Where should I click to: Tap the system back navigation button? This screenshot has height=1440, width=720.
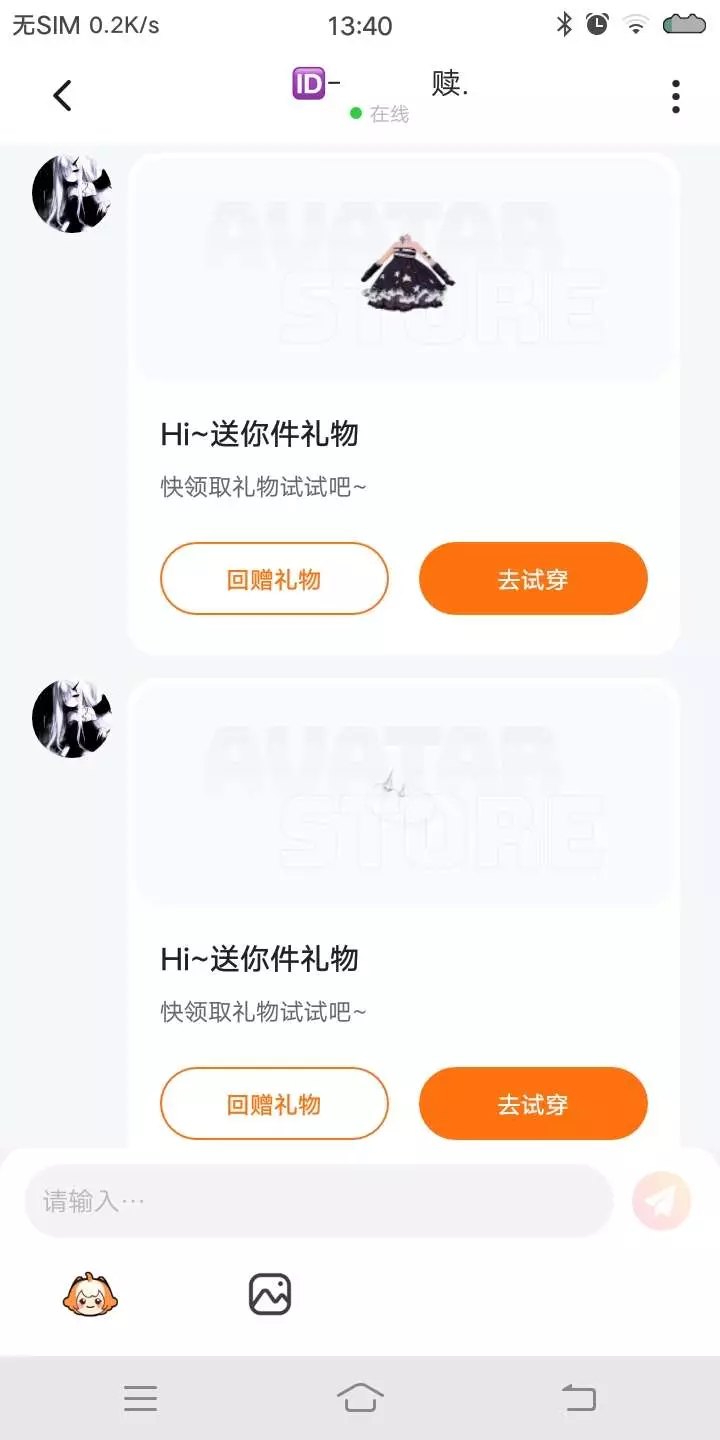click(579, 1397)
